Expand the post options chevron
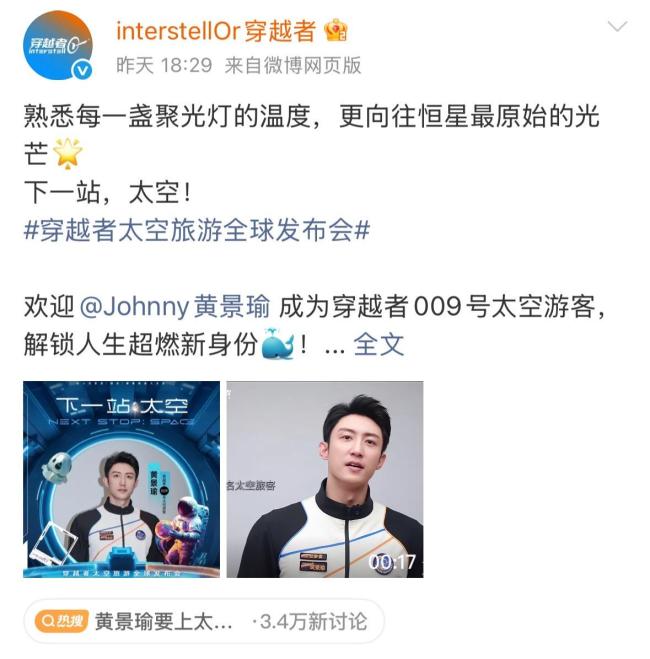Screen dimensions: 650x659 click(x=617, y=27)
